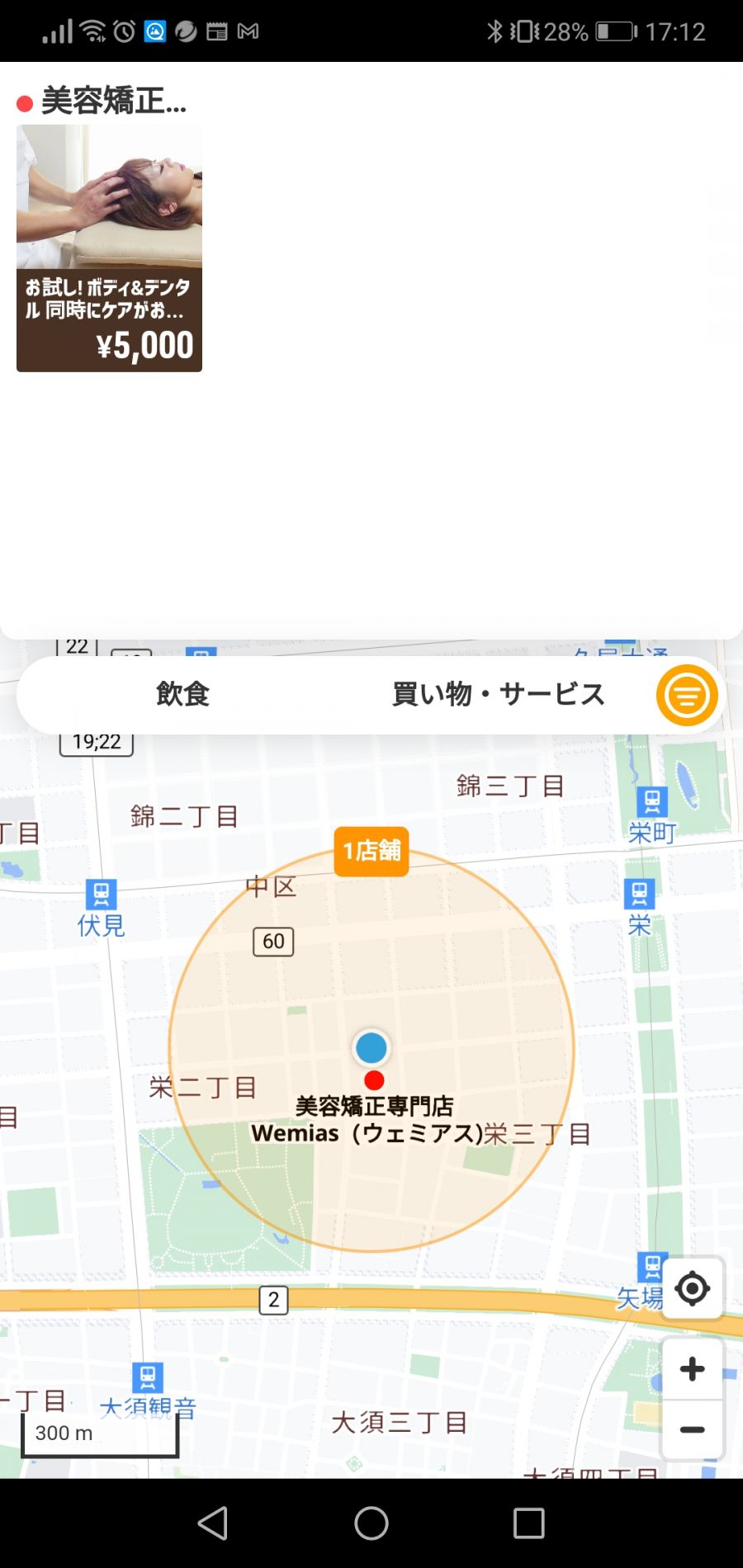Screen dimensions: 743x1568
Task: Zoom out of the map
Action: coord(693,1429)
